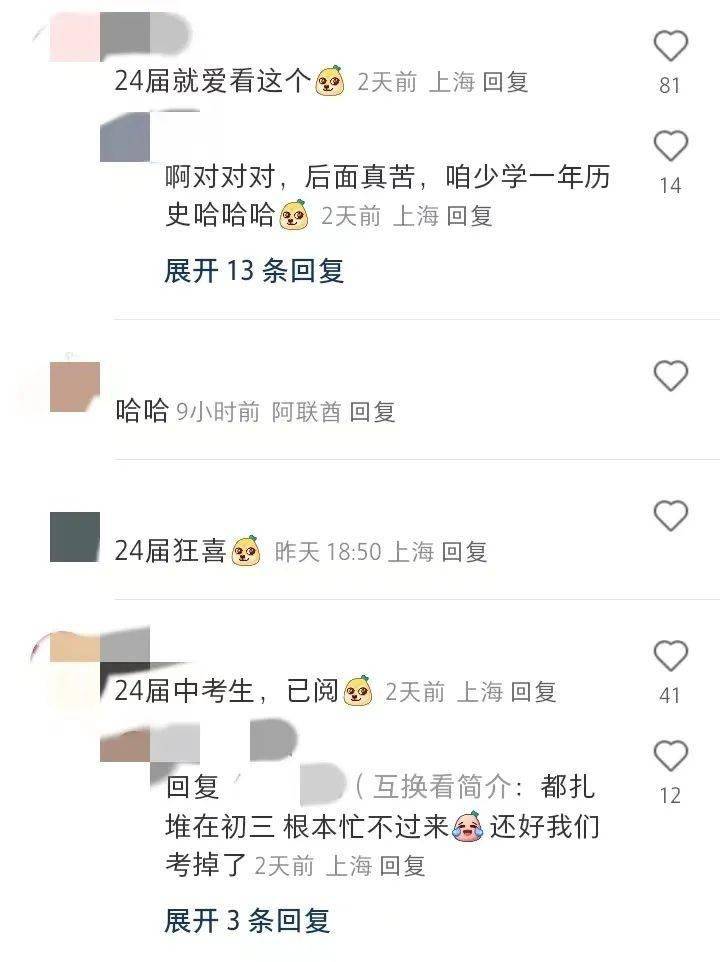Like the comment "哈哈" from 阿联酋
The height and width of the screenshot is (962, 720).
click(x=670, y=376)
